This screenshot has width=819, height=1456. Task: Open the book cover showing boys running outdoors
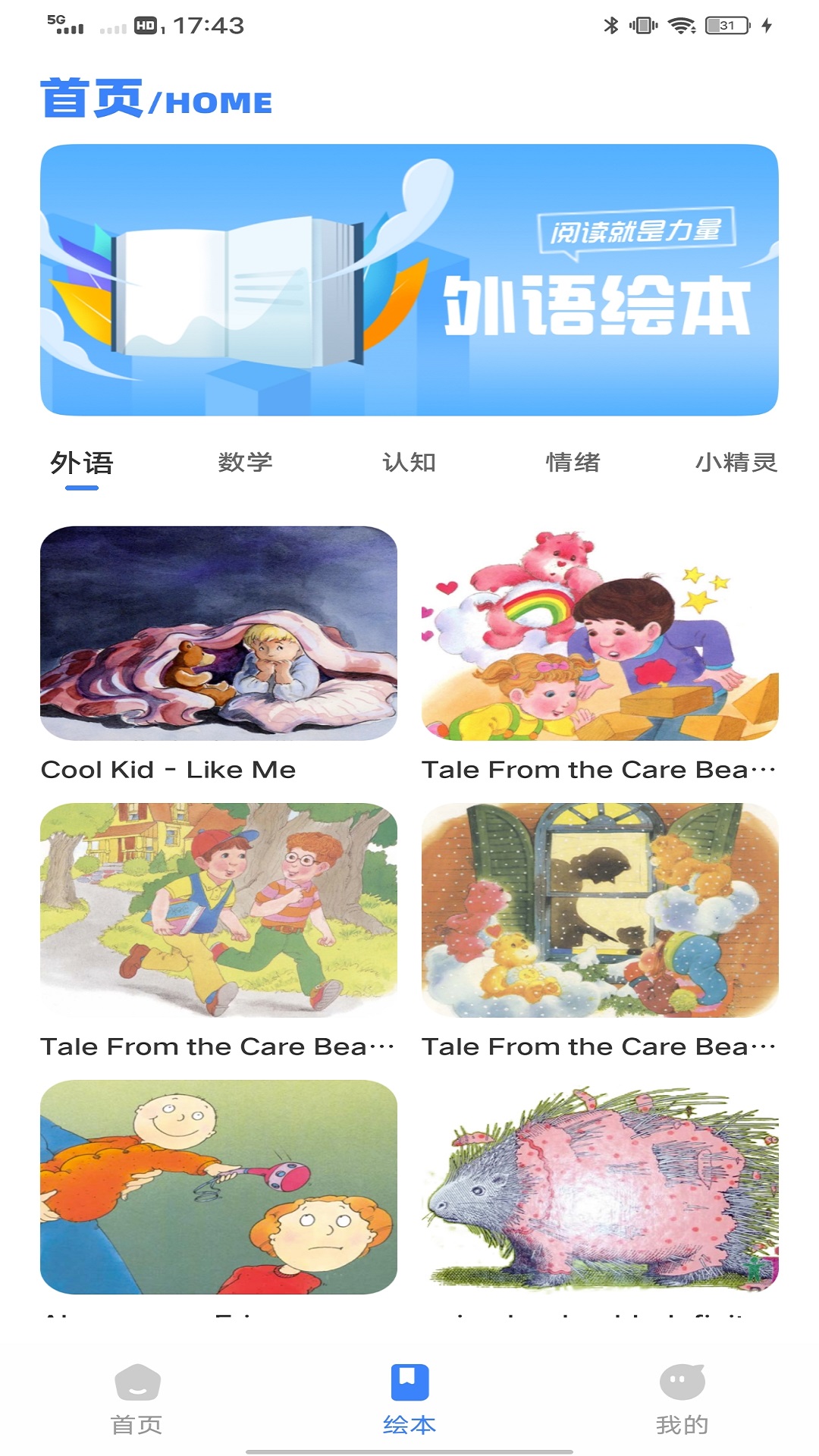(219, 913)
